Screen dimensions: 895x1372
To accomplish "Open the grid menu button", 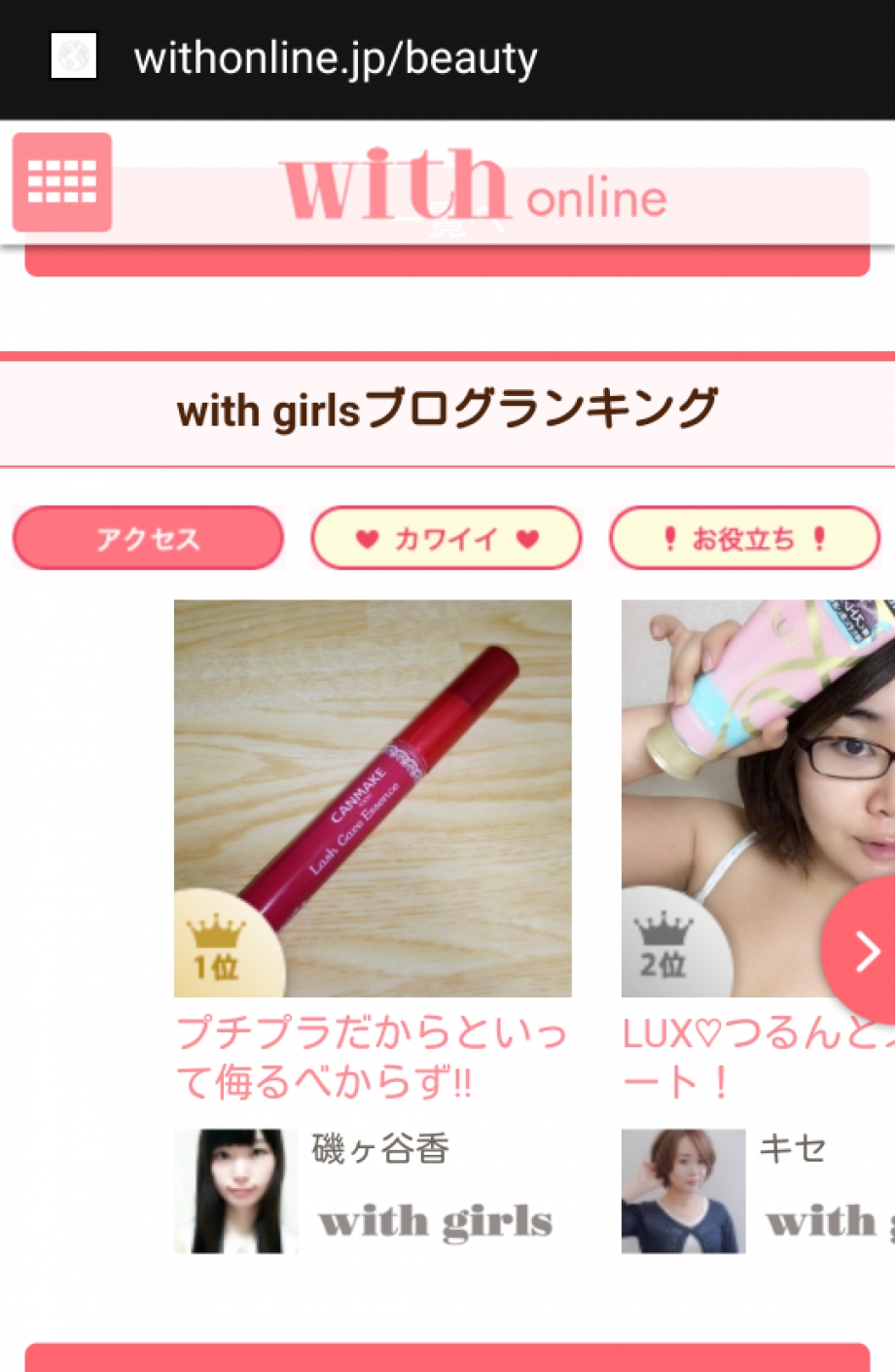I will pos(62,182).
